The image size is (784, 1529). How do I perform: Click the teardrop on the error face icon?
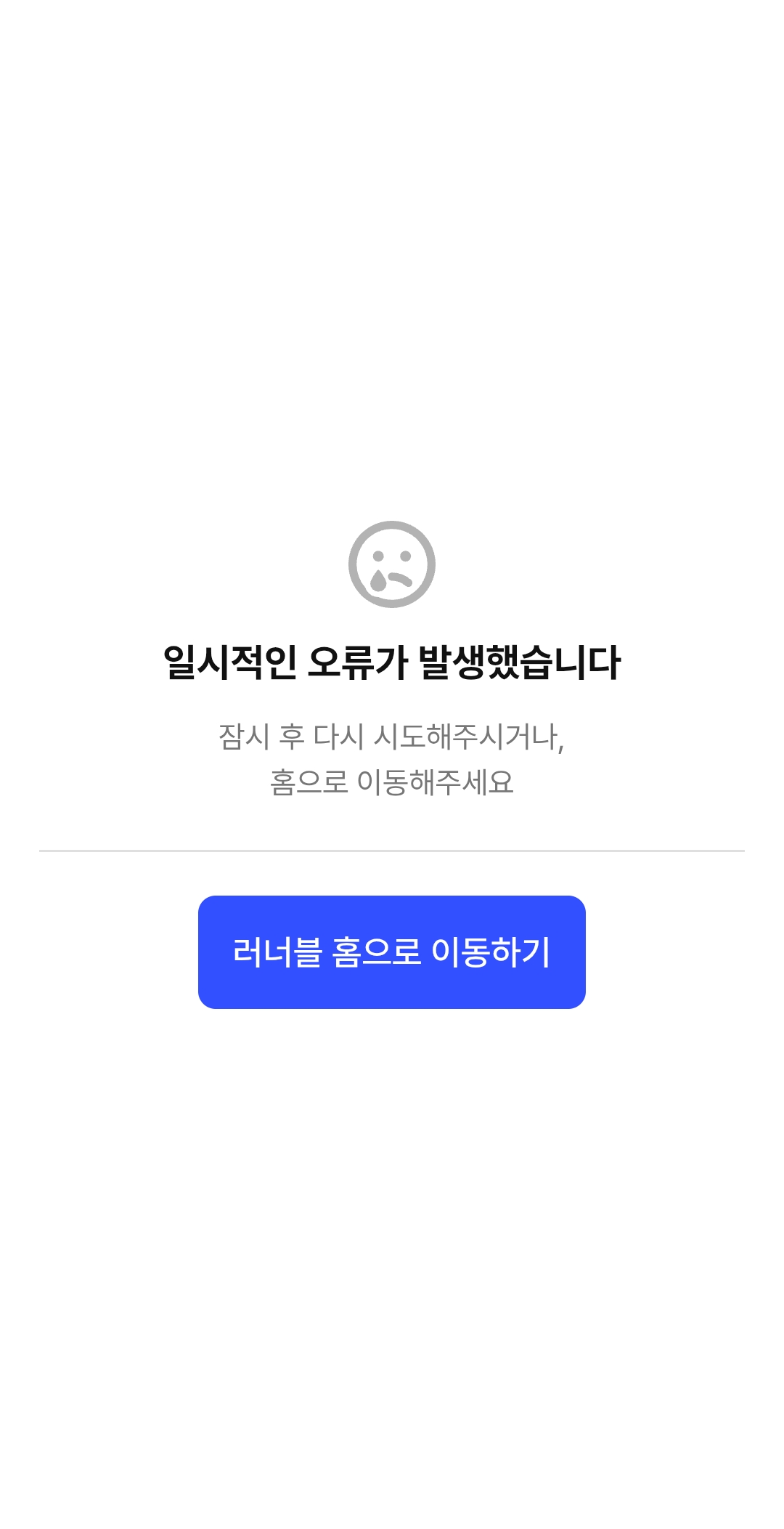coord(378,580)
